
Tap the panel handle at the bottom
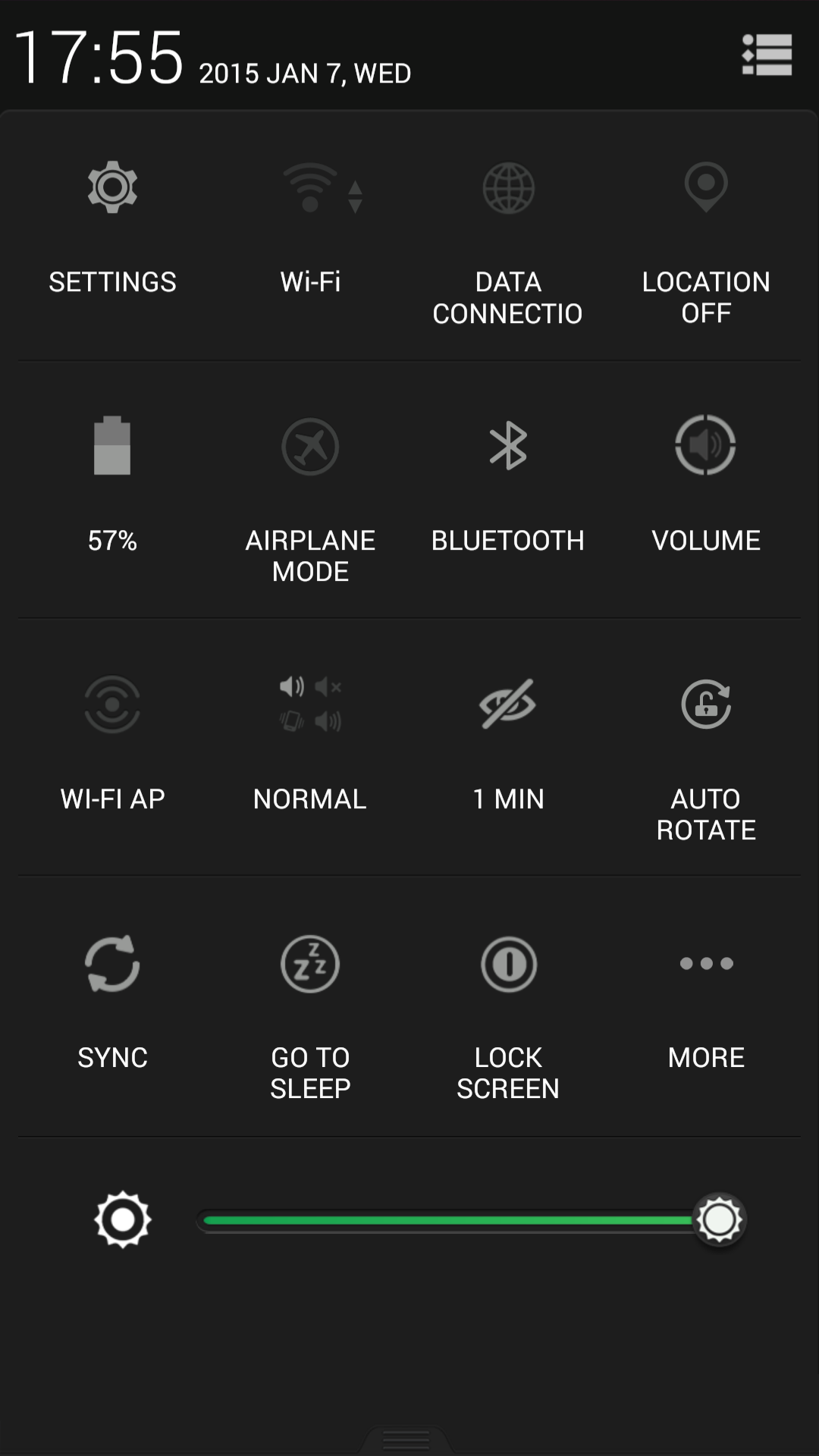[406, 1439]
